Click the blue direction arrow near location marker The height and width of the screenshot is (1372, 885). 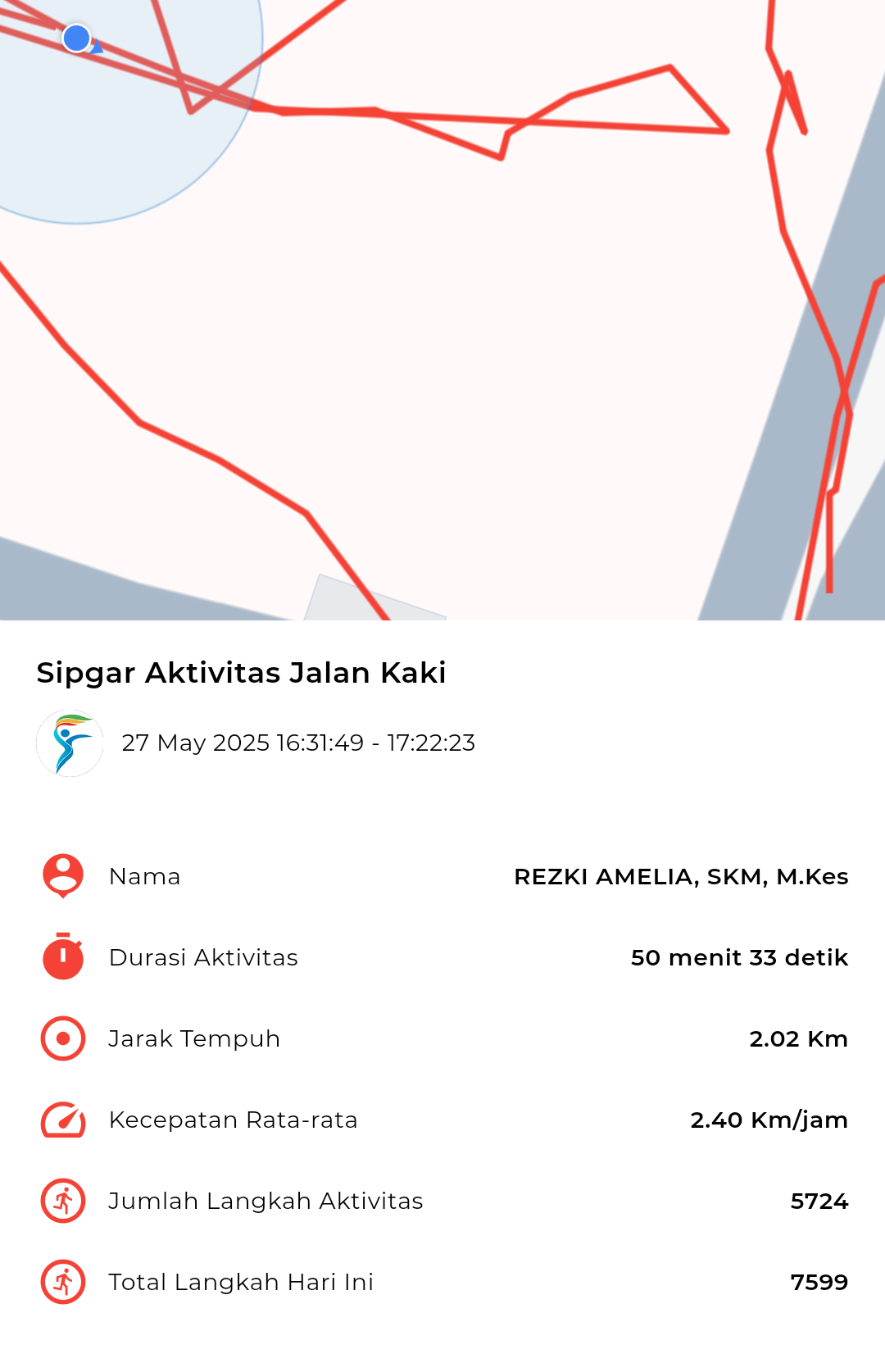pos(94,47)
